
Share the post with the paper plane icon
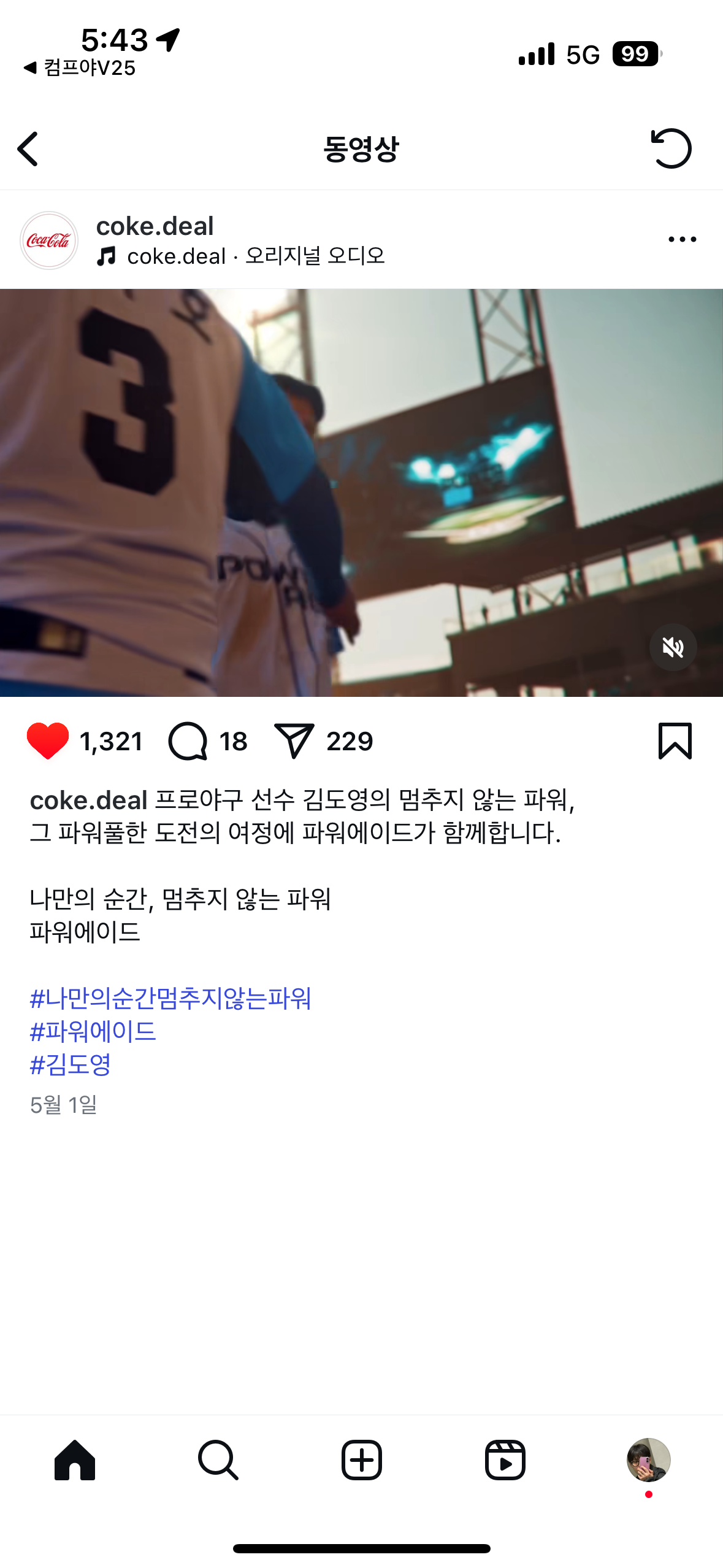pyautogui.click(x=294, y=741)
